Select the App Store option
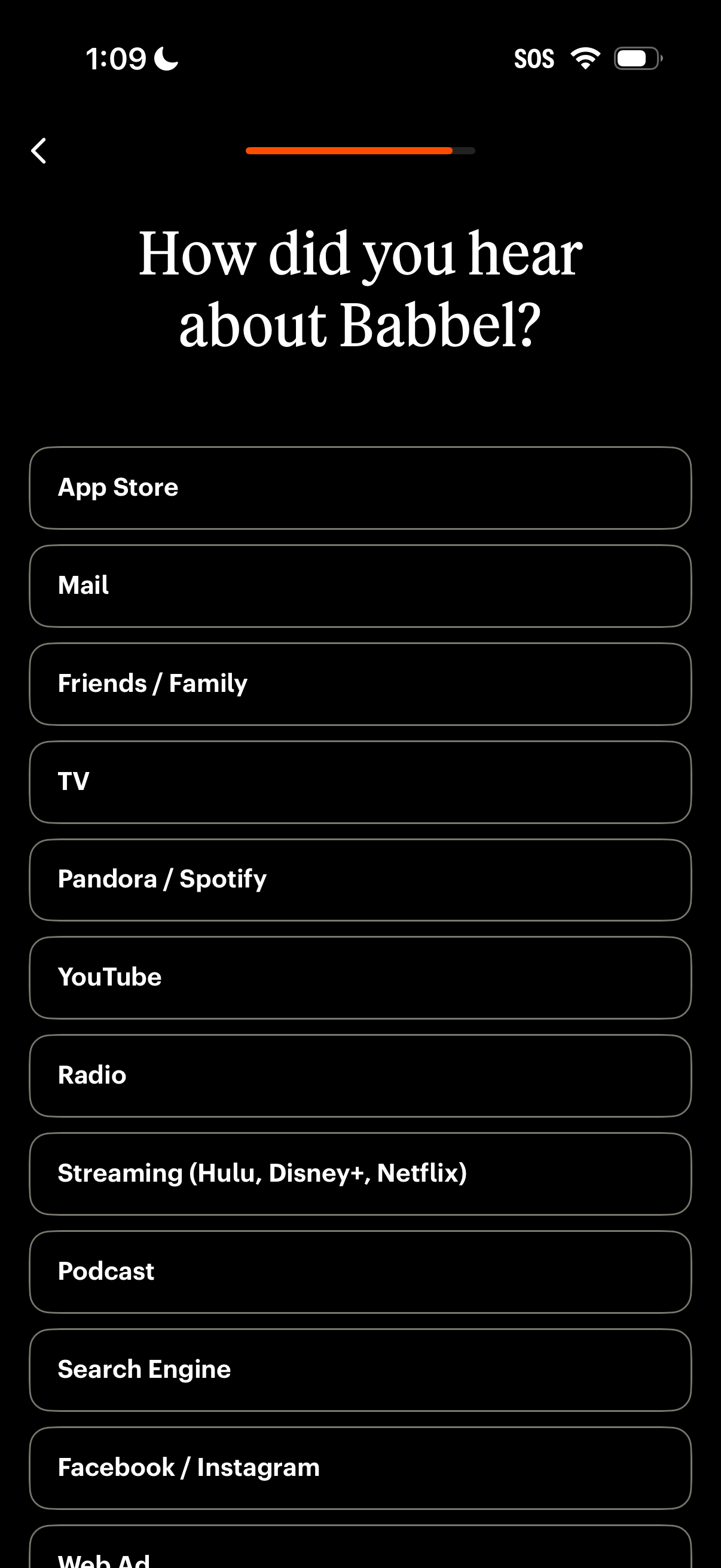 (360, 487)
